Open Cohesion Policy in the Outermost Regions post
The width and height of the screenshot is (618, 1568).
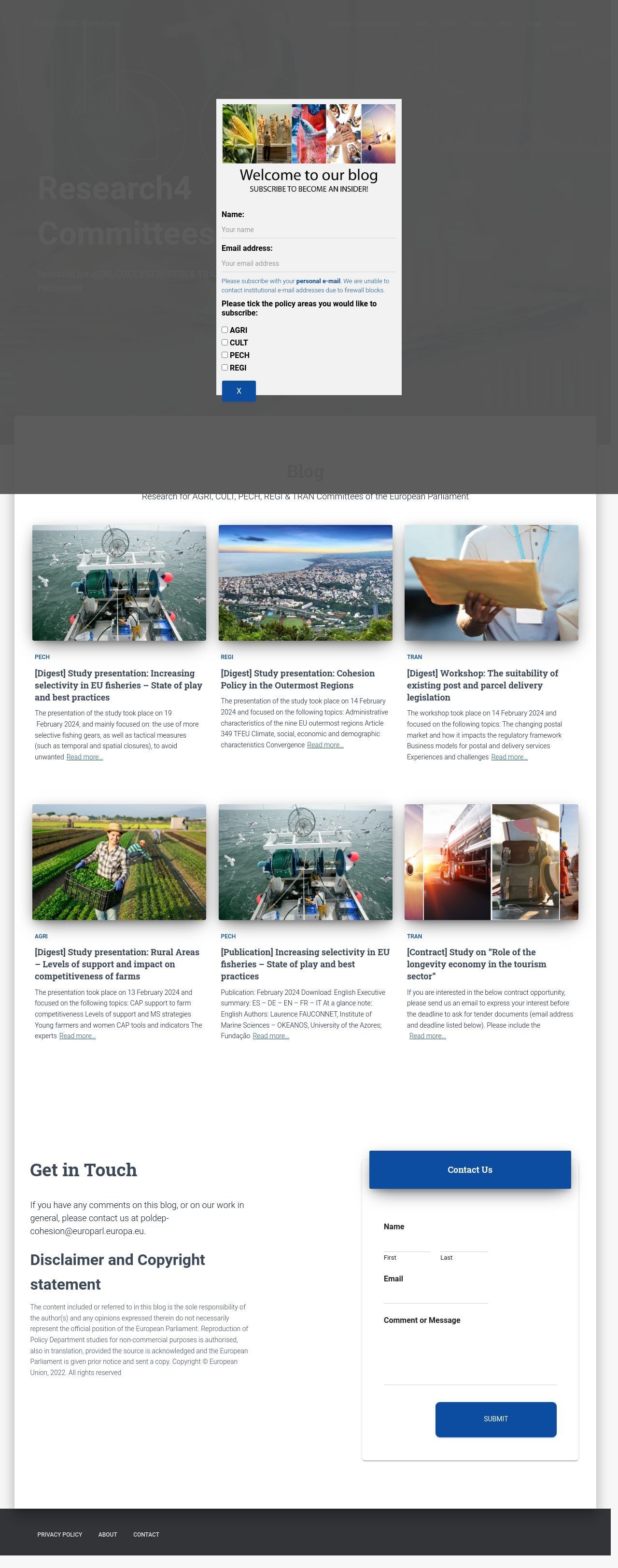point(297,679)
